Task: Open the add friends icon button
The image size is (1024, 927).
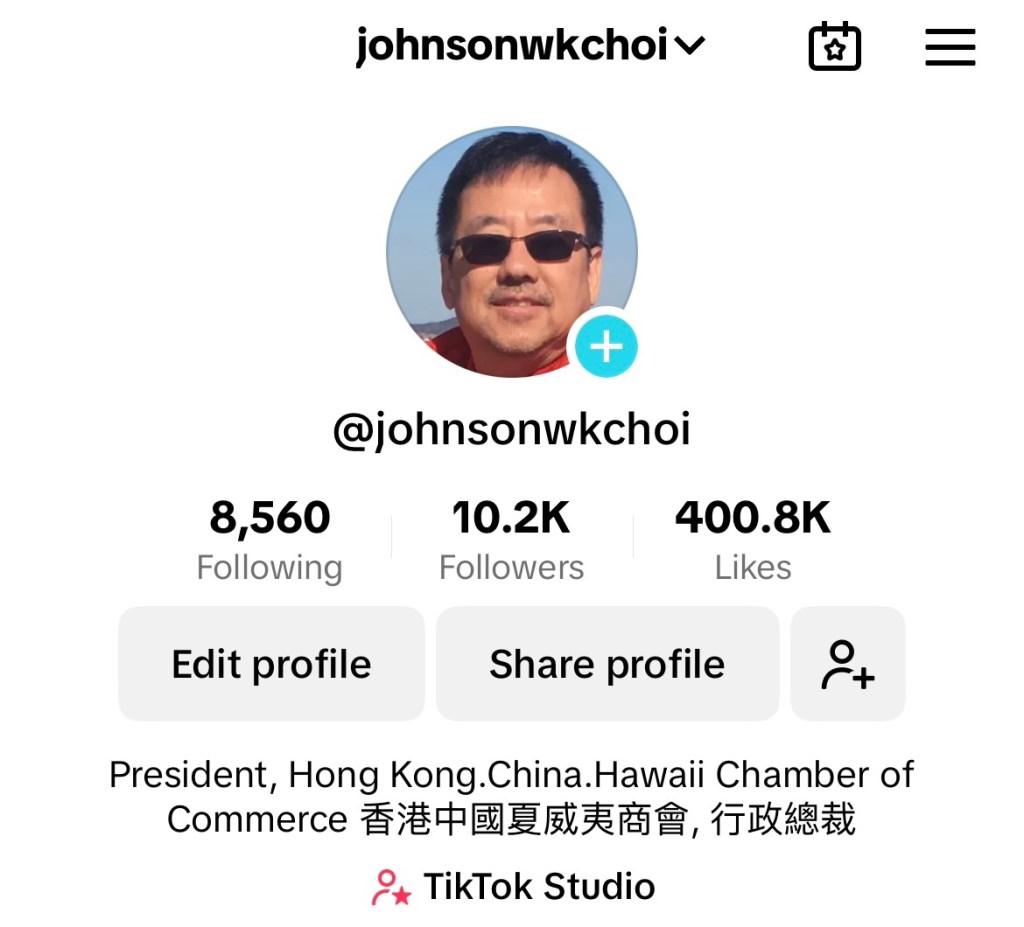Action: [x=847, y=664]
